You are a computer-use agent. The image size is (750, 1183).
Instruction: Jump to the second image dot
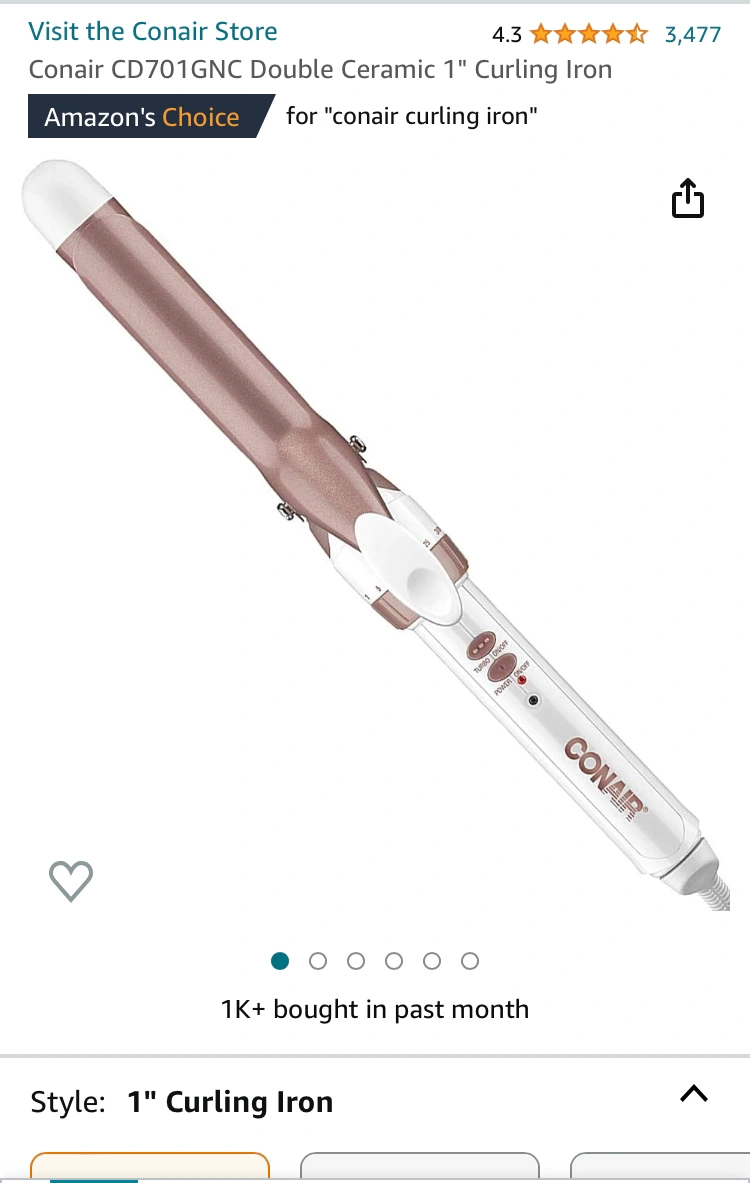(318, 961)
